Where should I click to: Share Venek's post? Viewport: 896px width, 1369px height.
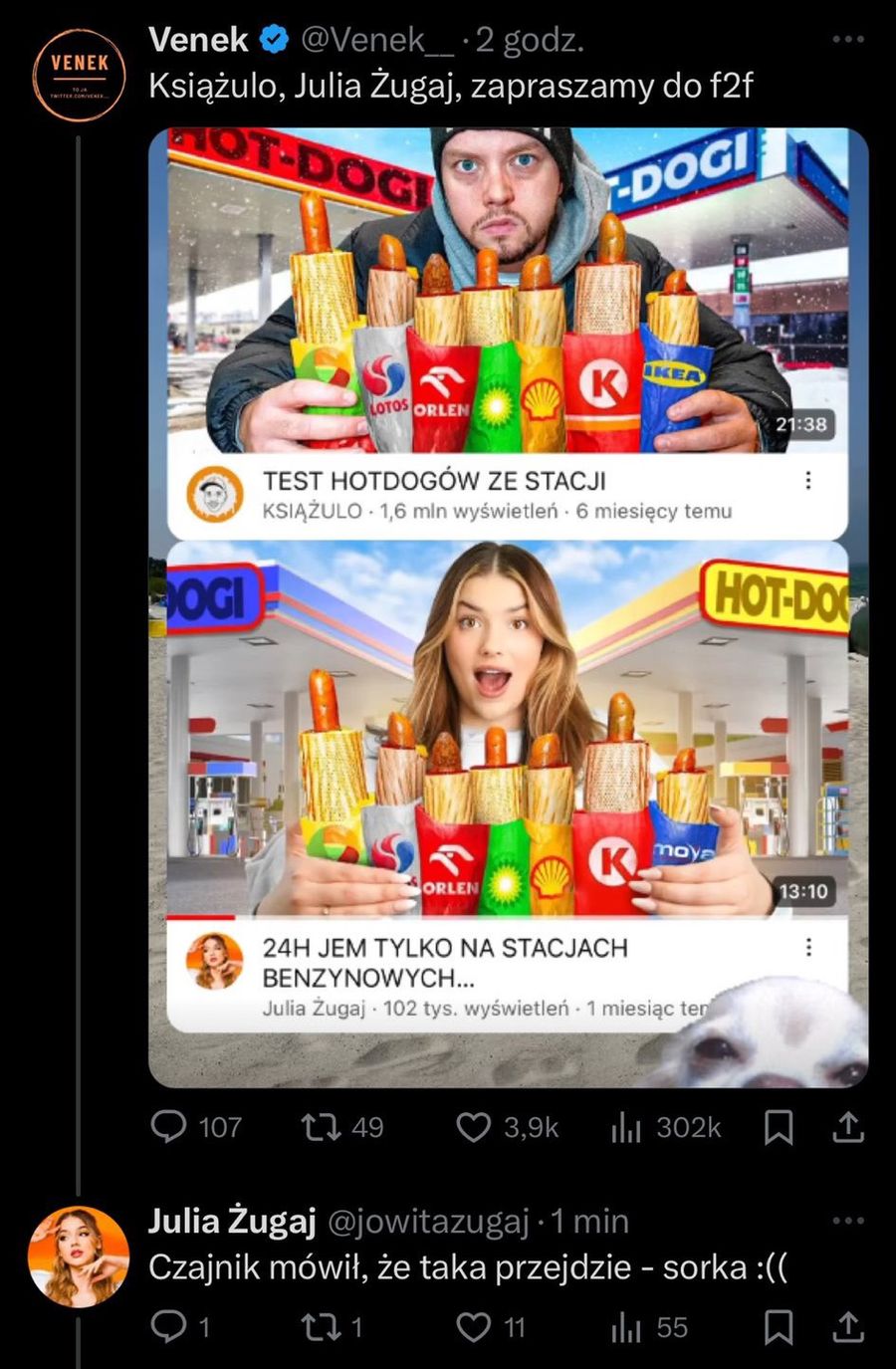pos(847,1126)
